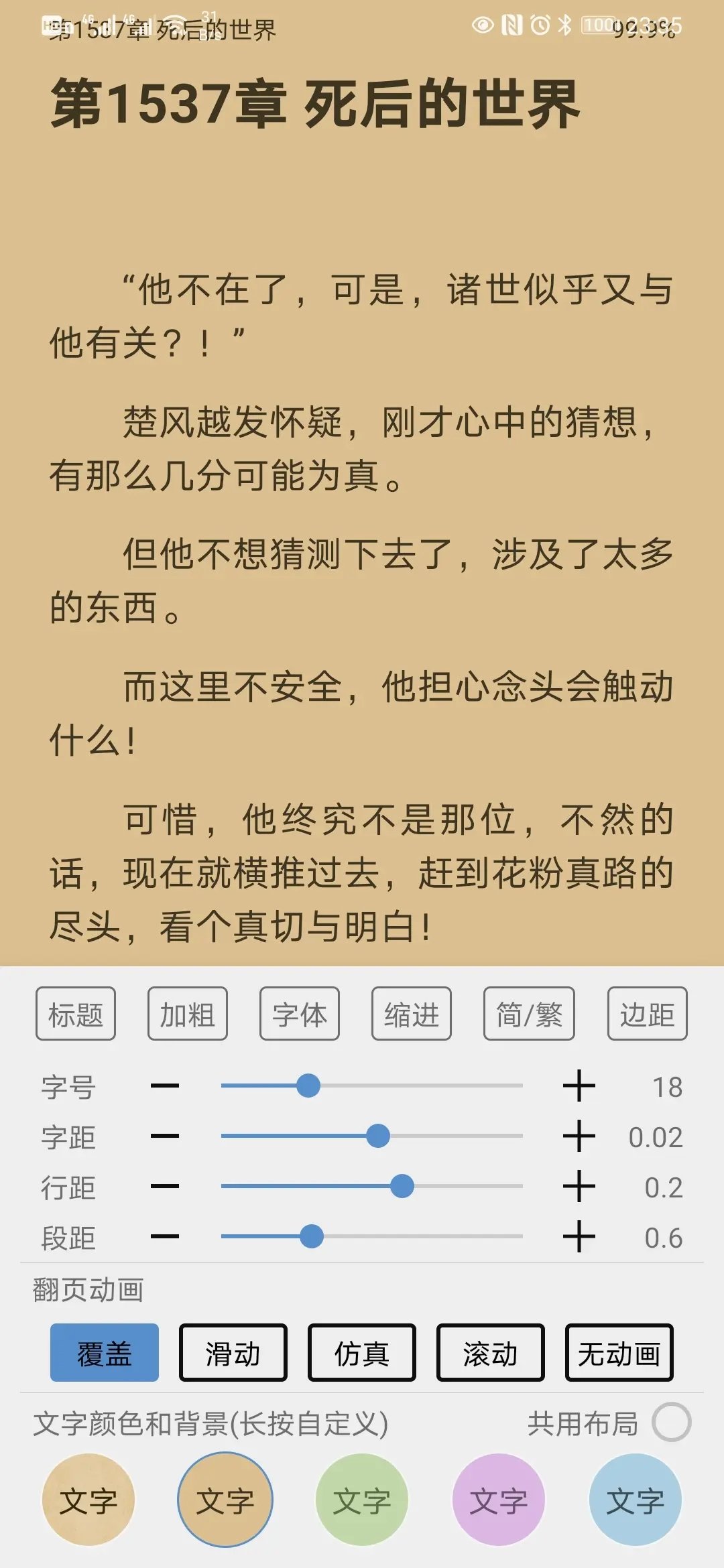Tap the 行距 line spacing slider

[x=372, y=1187]
